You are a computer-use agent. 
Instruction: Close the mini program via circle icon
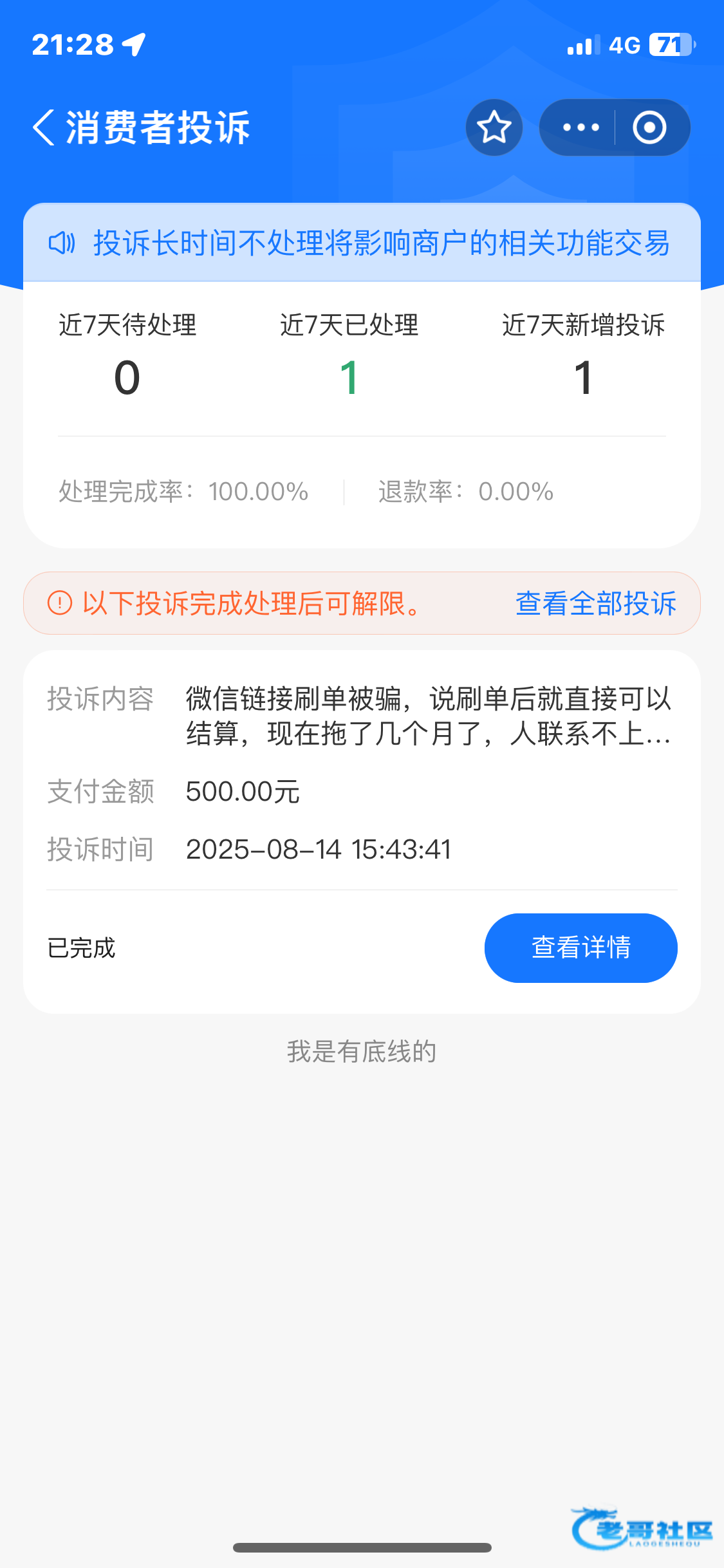tap(649, 127)
